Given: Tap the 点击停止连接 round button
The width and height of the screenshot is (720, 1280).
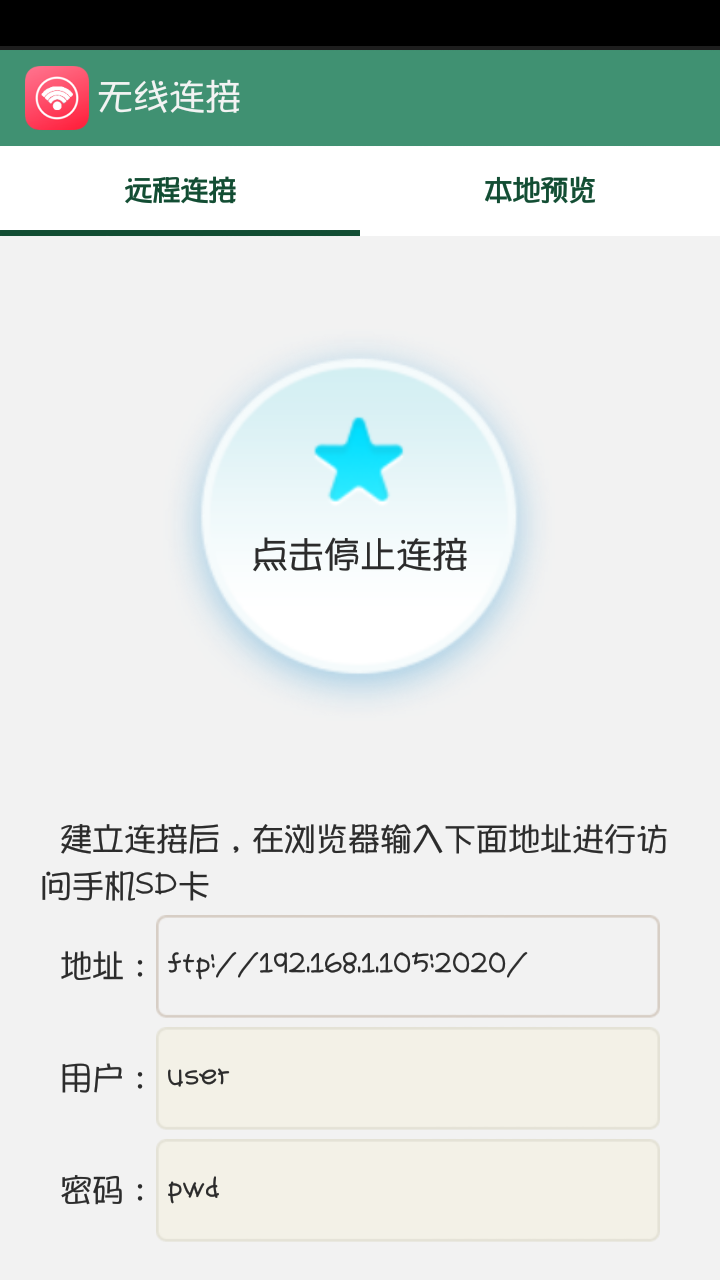Looking at the screenshot, I should point(359,516).
